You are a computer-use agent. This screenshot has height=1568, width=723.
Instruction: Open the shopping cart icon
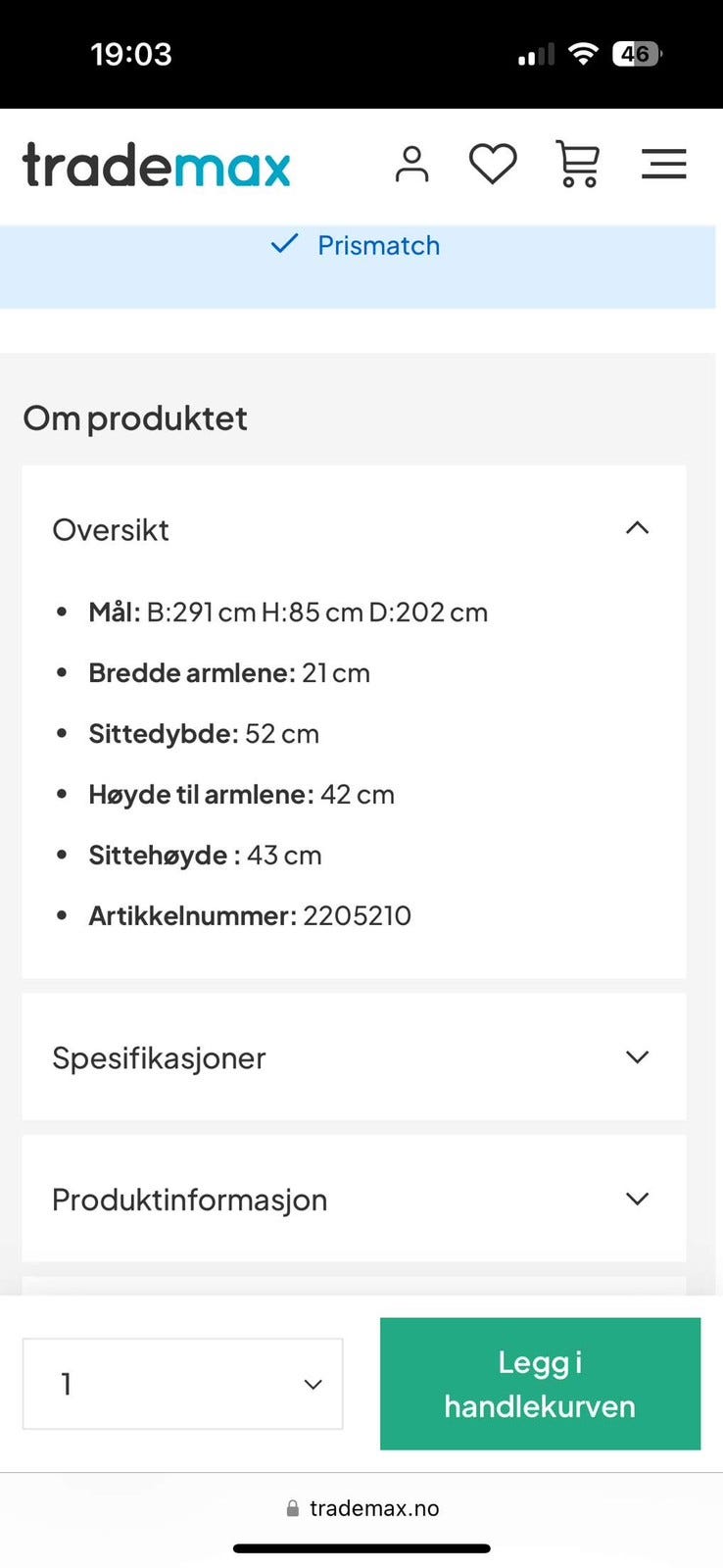(577, 165)
